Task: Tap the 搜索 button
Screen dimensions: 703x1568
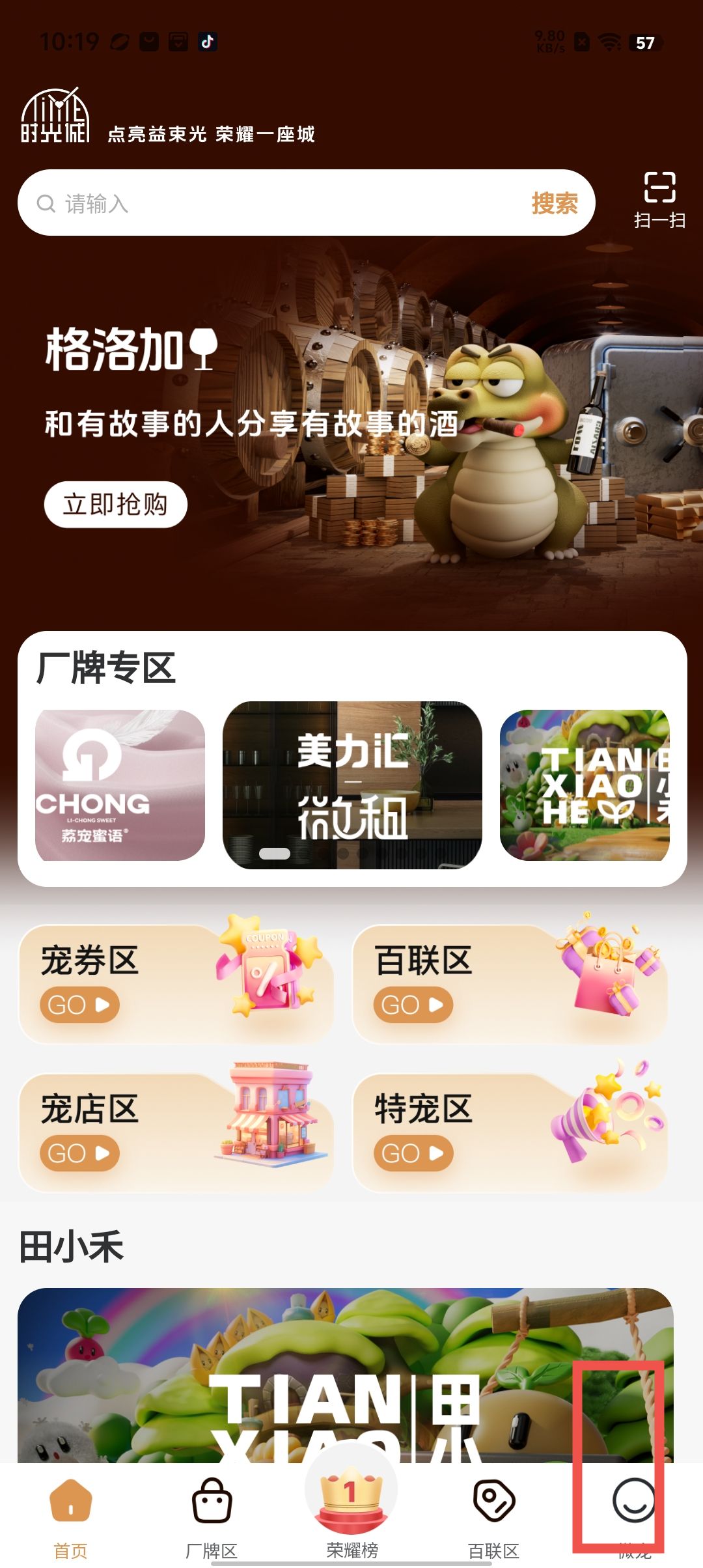Action: tap(554, 204)
